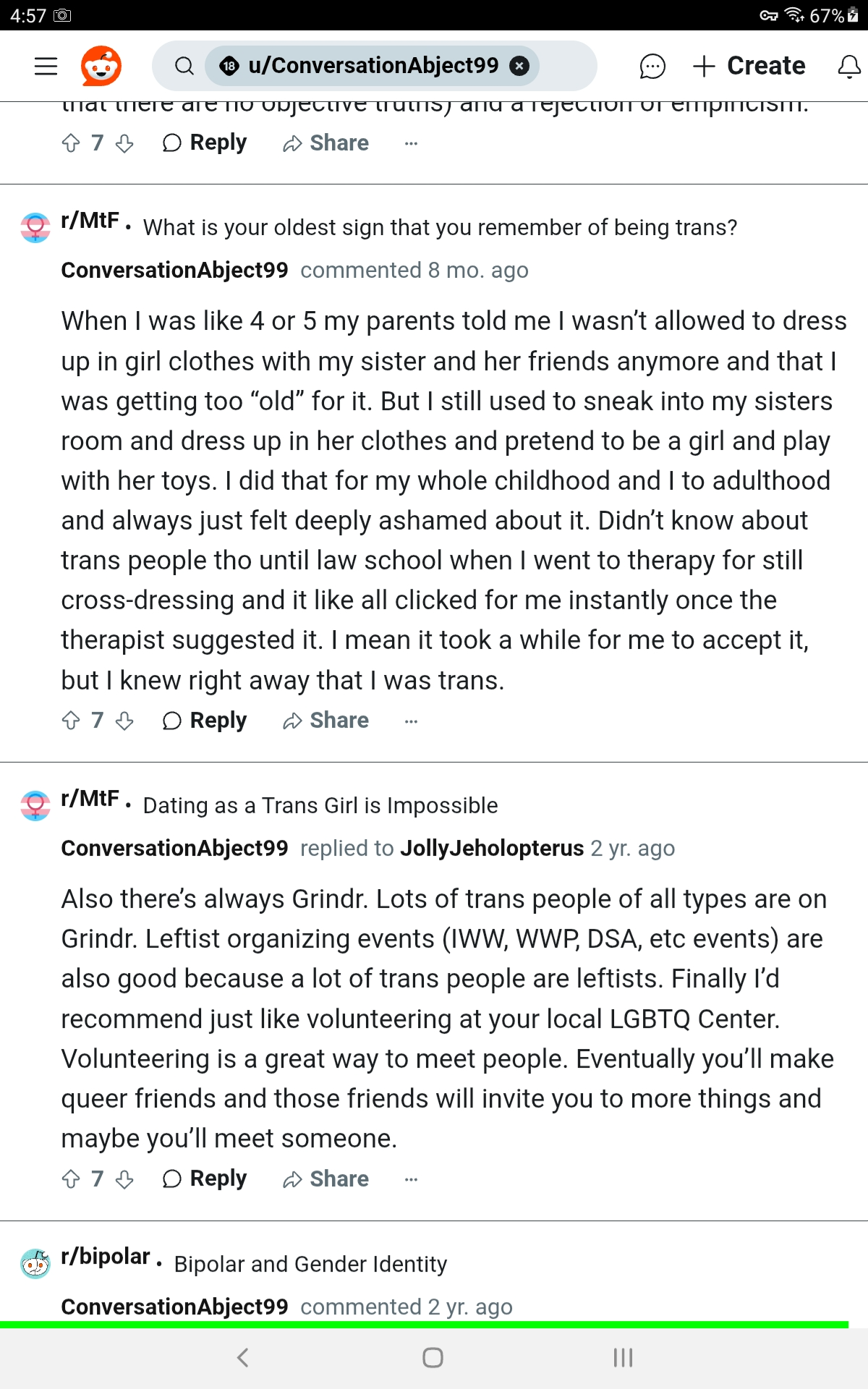The height and width of the screenshot is (1389, 868).
Task: View JollyJeholopterus's profile
Action: click(491, 848)
